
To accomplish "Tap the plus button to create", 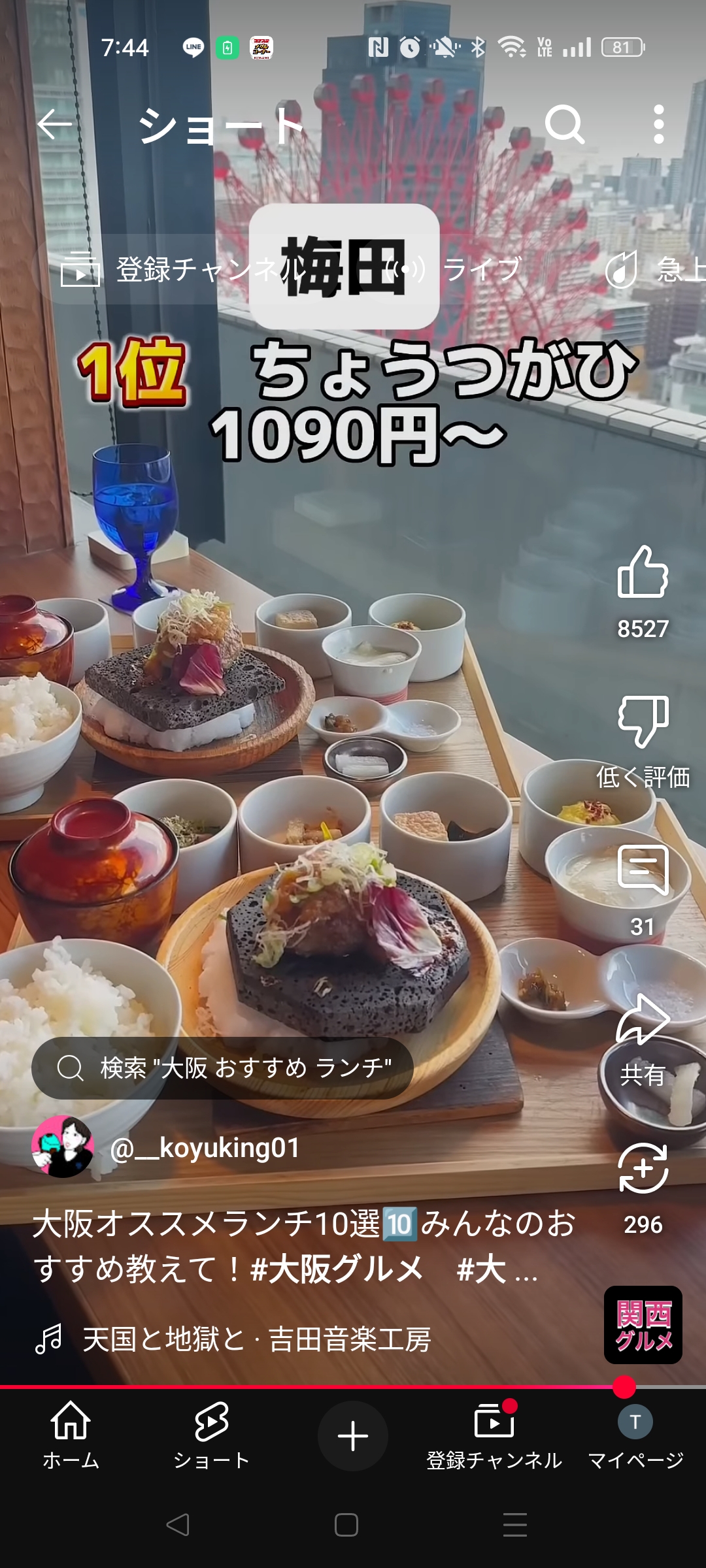I will point(353,1436).
